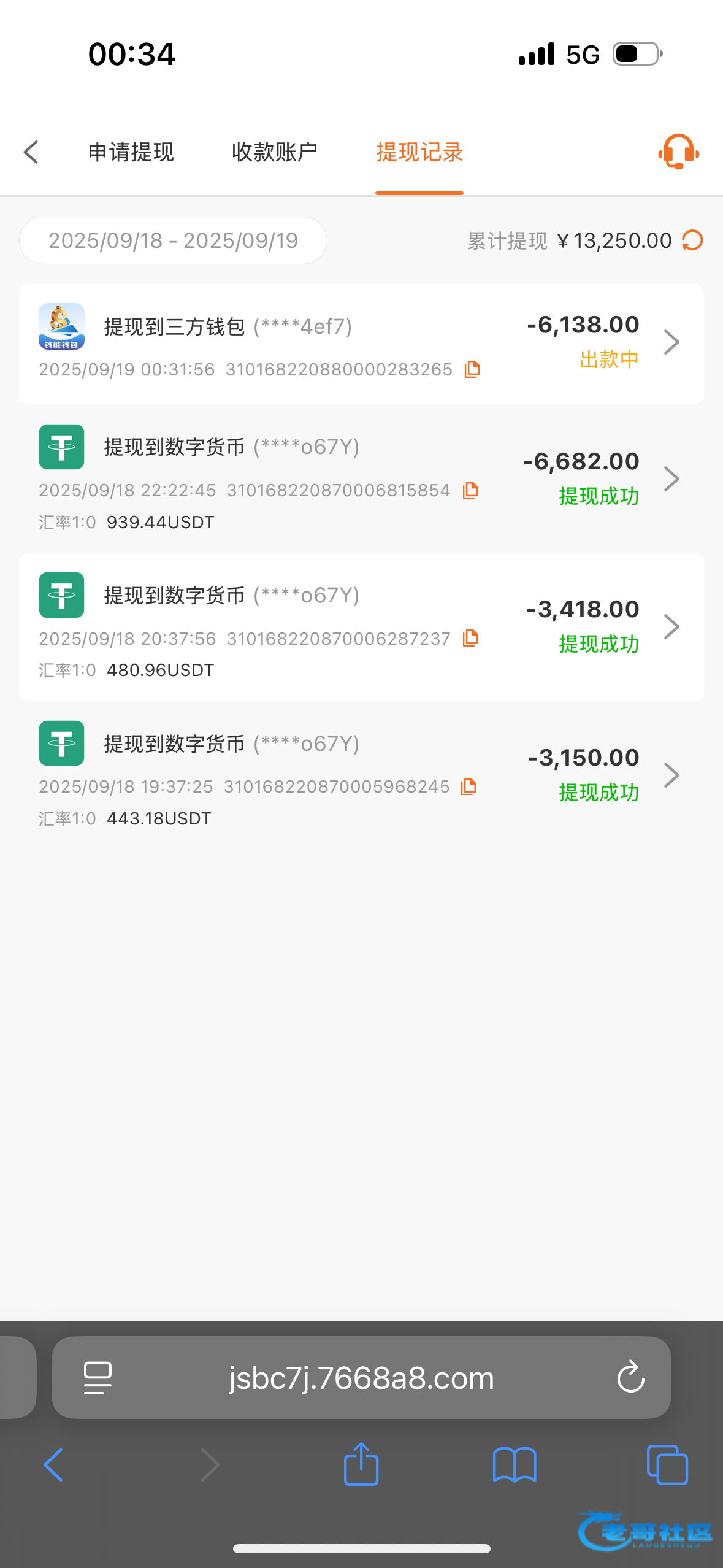
Task: Copy order number 3101682208800002832​65
Action: click(472, 369)
